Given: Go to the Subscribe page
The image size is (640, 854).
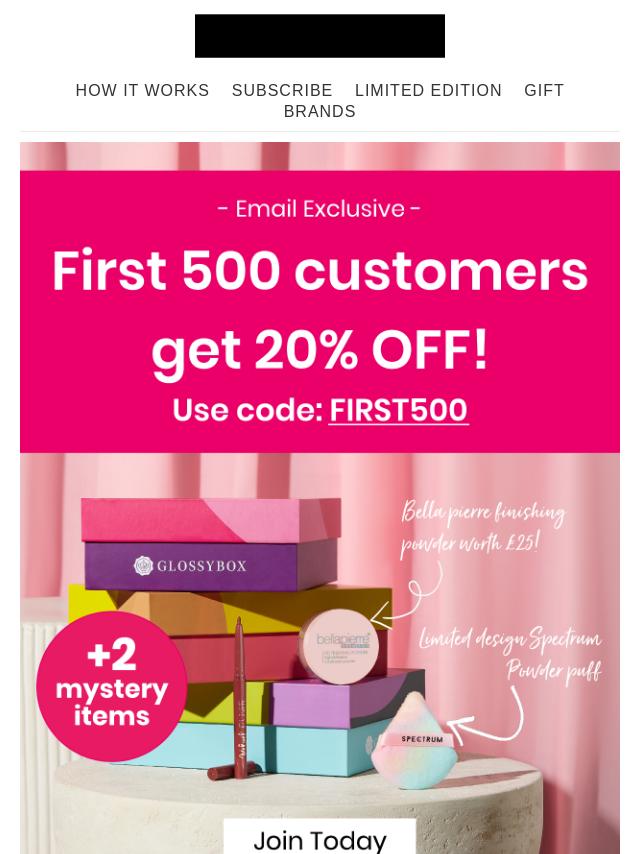Looking at the screenshot, I should click(282, 91).
